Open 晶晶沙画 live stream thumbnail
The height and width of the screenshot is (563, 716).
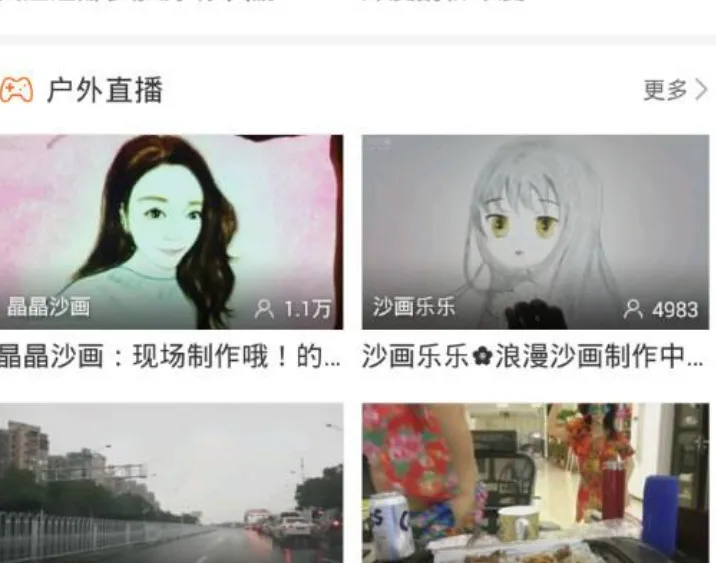(171, 231)
